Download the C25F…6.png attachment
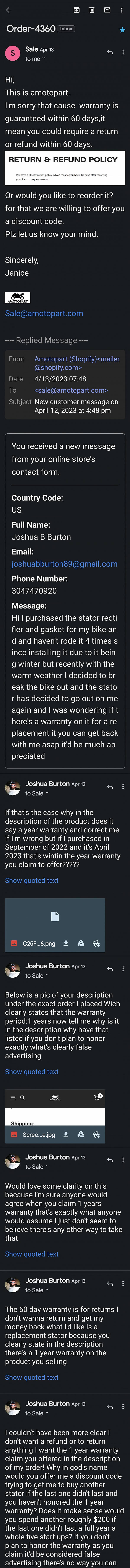This screenshot has width=130, height=1568. click(x=66, y=943)
